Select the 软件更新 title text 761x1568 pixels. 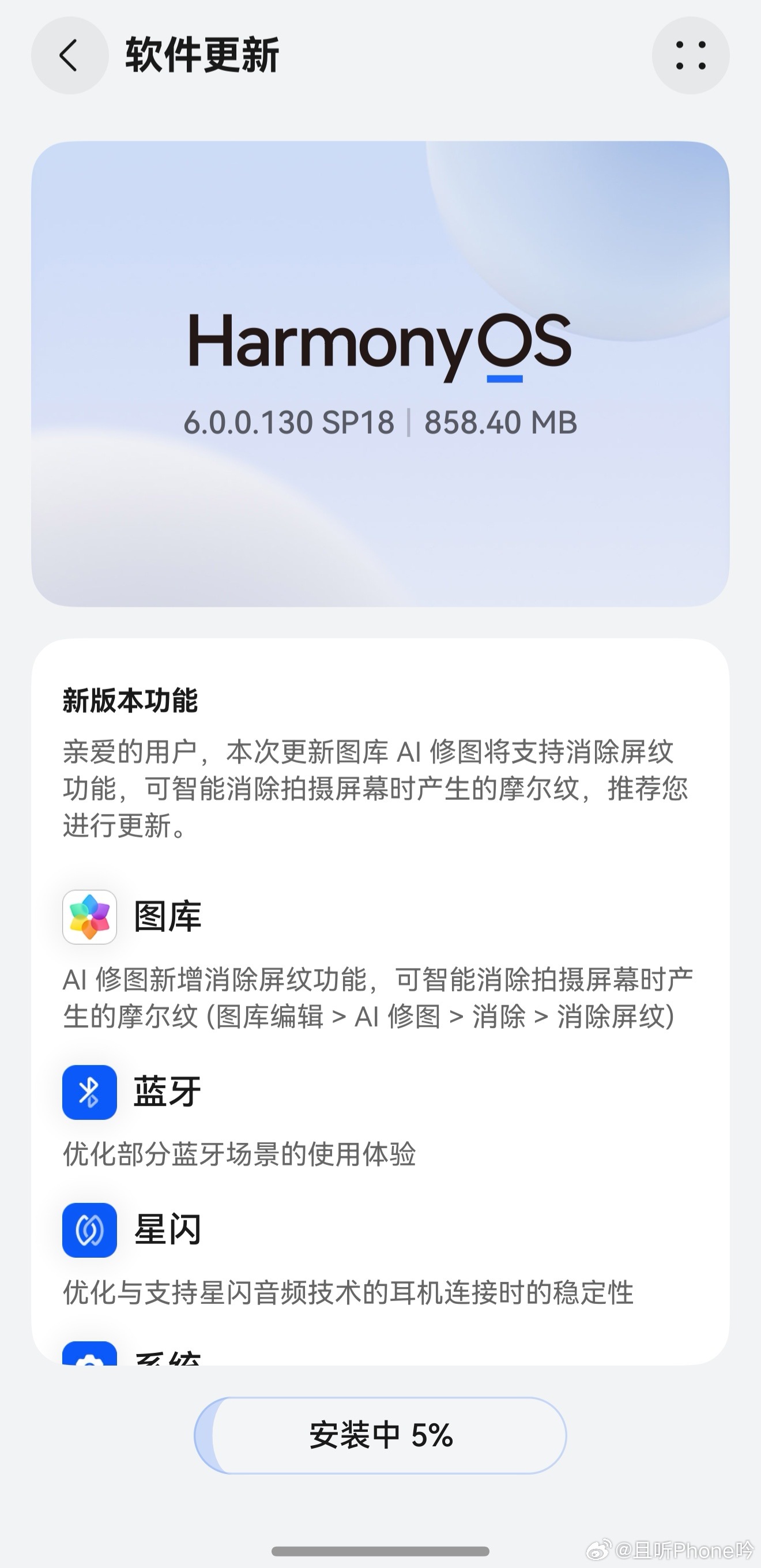click(x=202, y=54)
